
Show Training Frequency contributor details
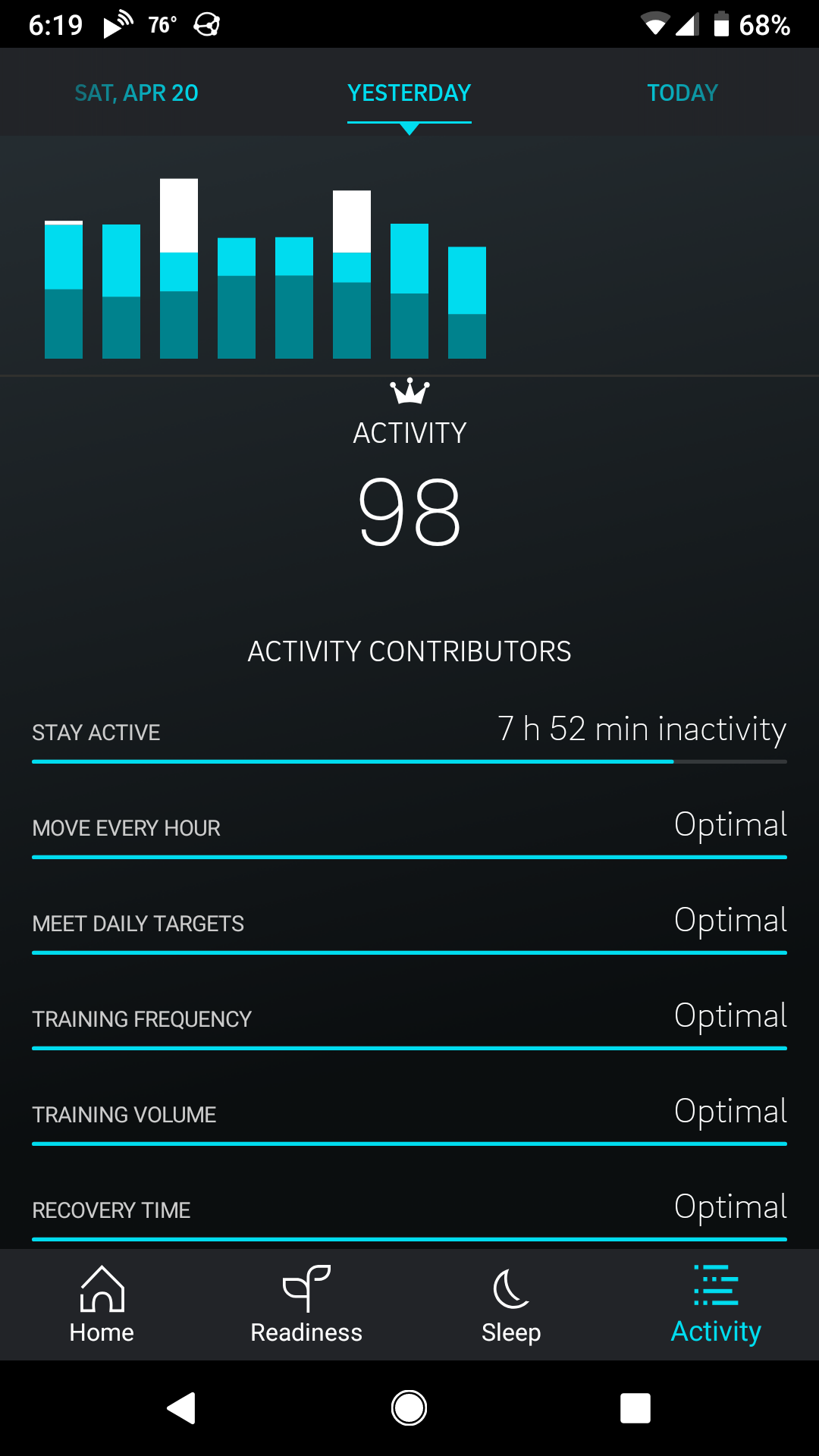(409, 1019)
